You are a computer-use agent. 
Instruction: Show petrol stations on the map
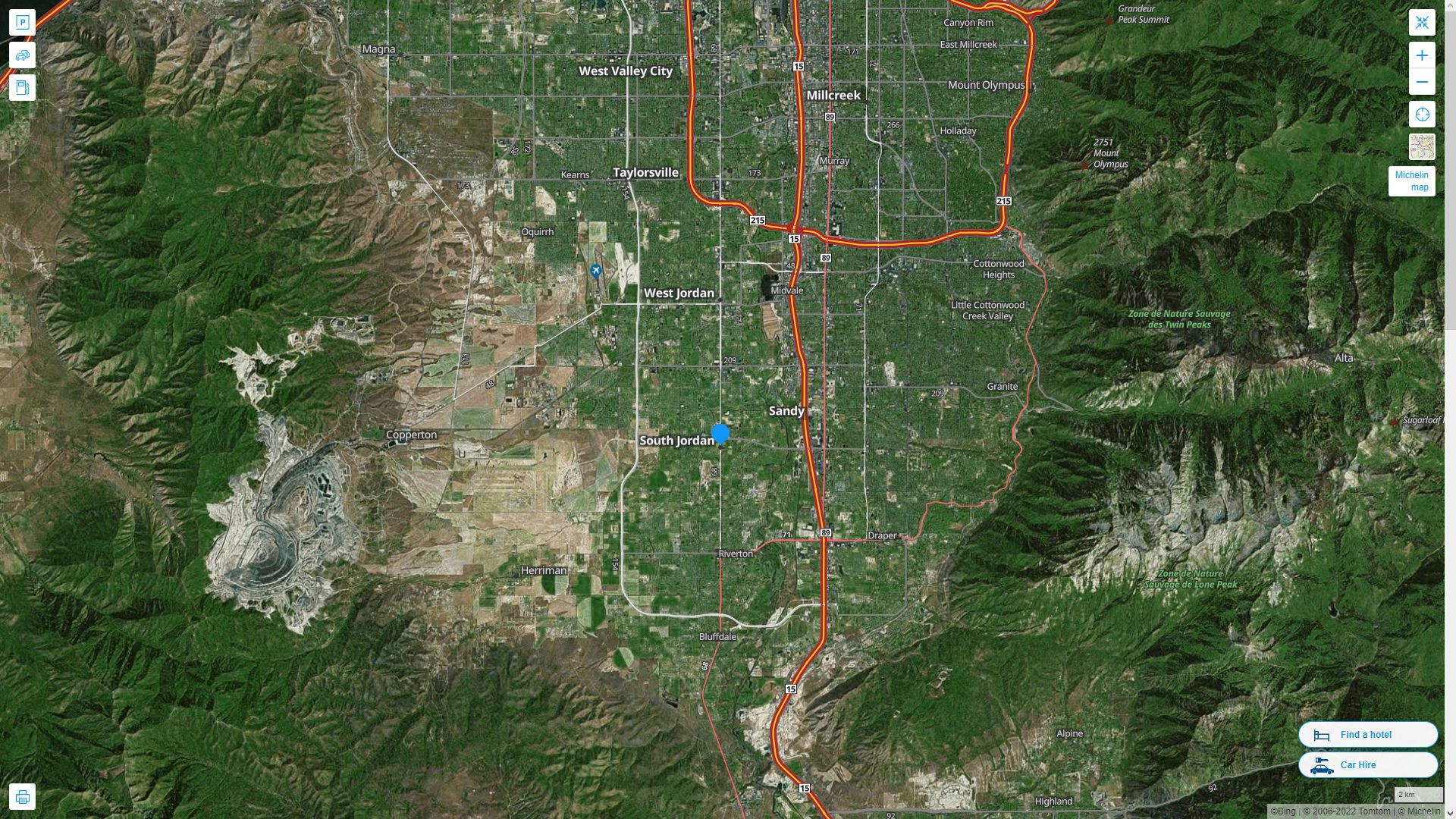(x=22, y=88)
